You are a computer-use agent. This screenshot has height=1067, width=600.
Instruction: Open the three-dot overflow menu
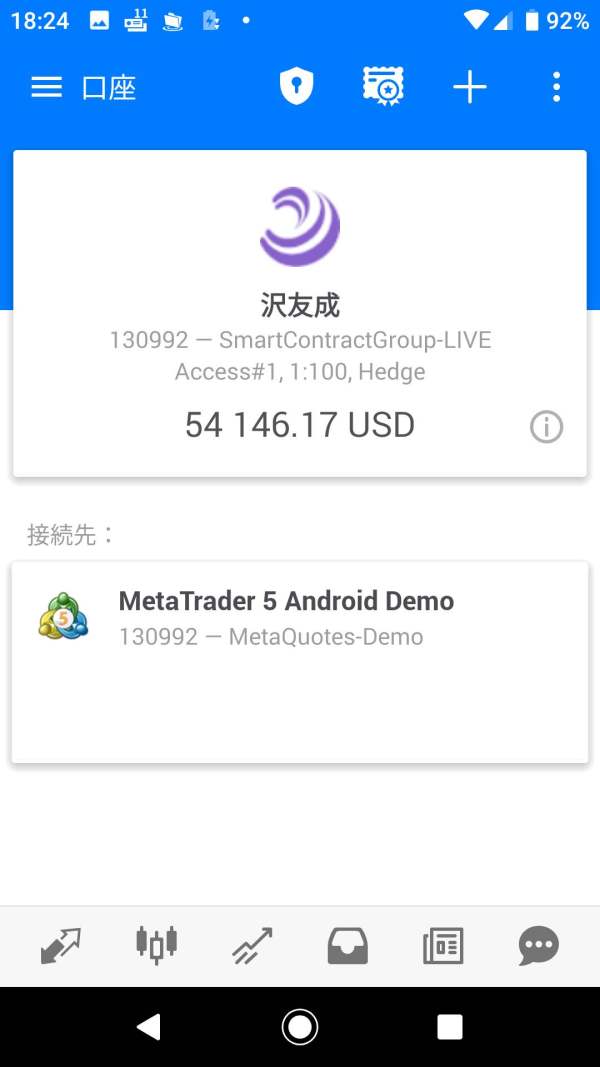[x=556, y=86]
